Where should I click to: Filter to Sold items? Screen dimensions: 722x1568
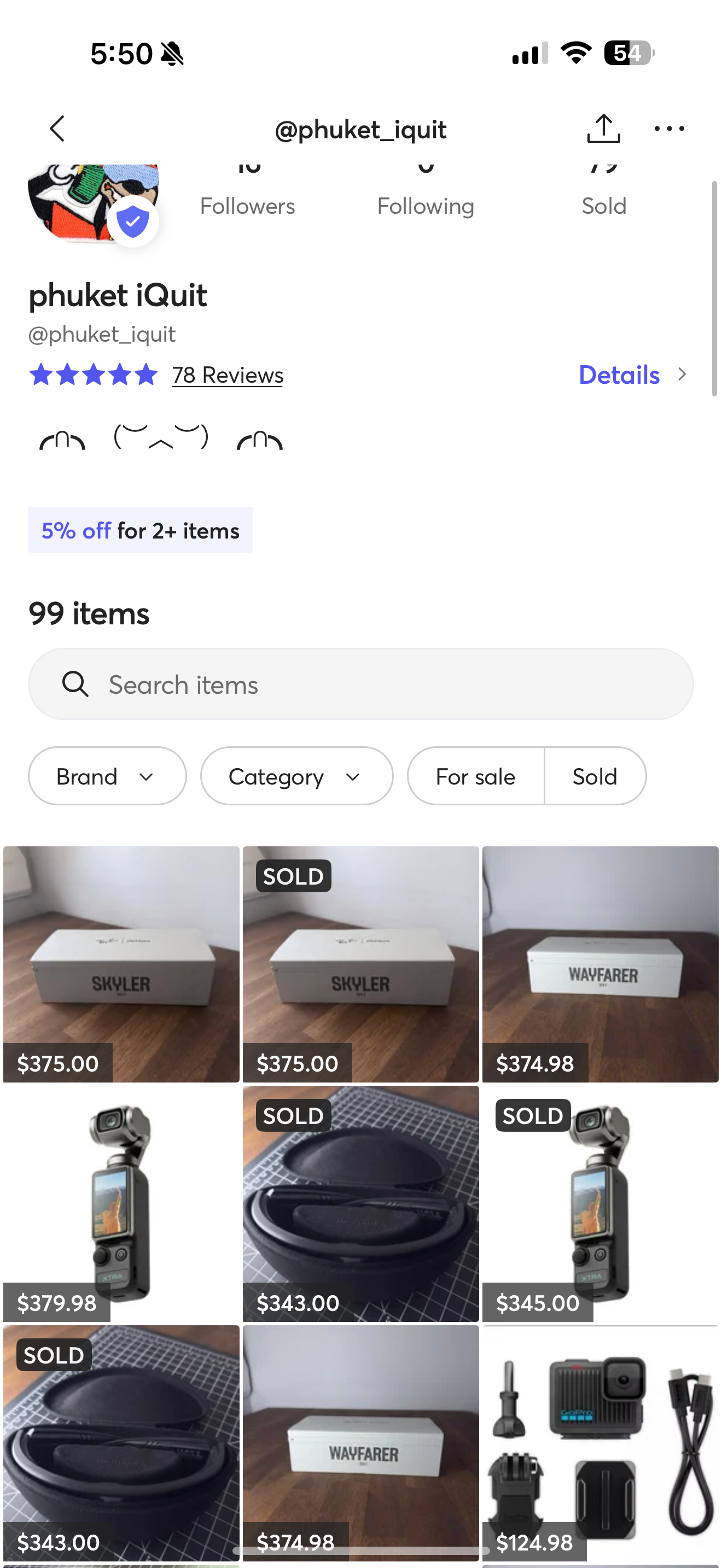click(595, 776)
